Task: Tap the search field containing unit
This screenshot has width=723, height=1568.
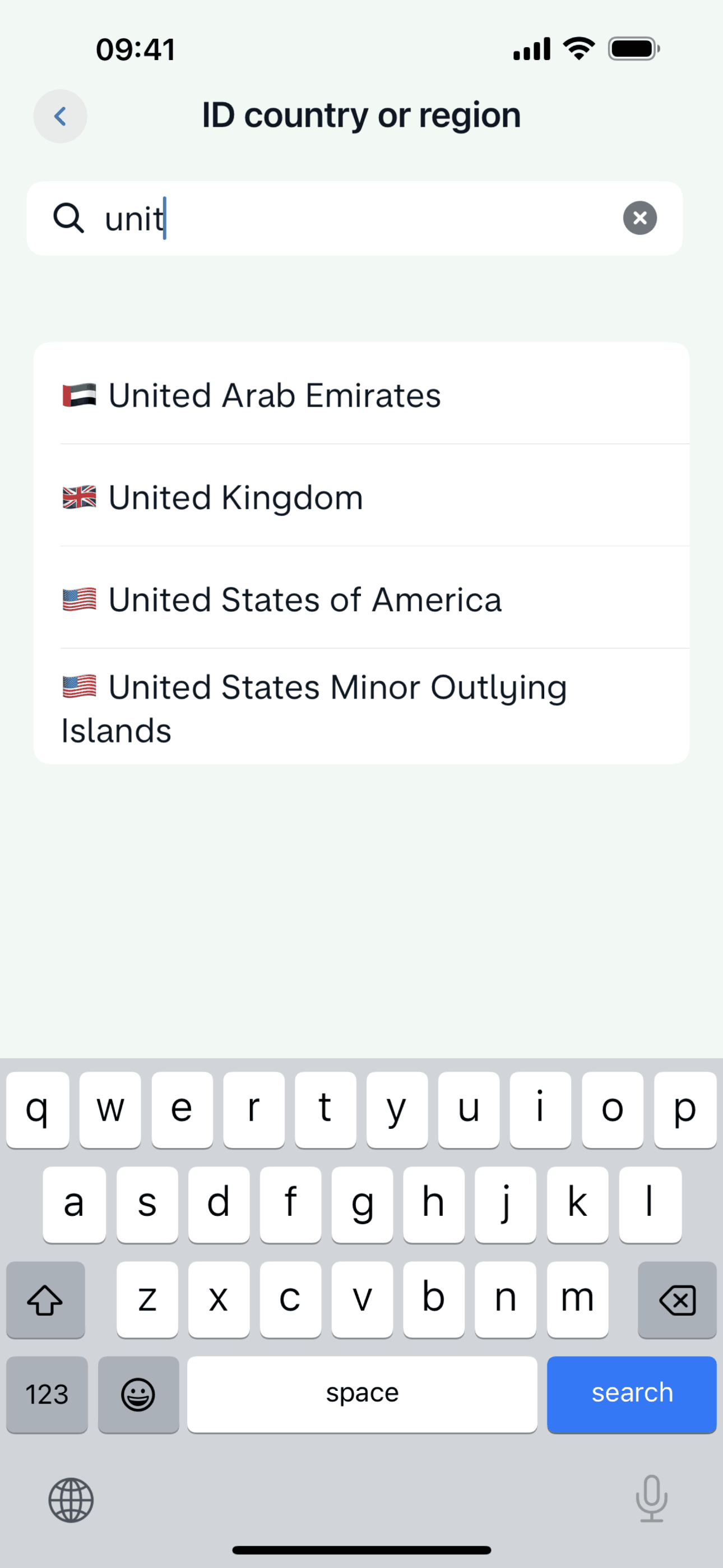Action: [x=353, y=219]
